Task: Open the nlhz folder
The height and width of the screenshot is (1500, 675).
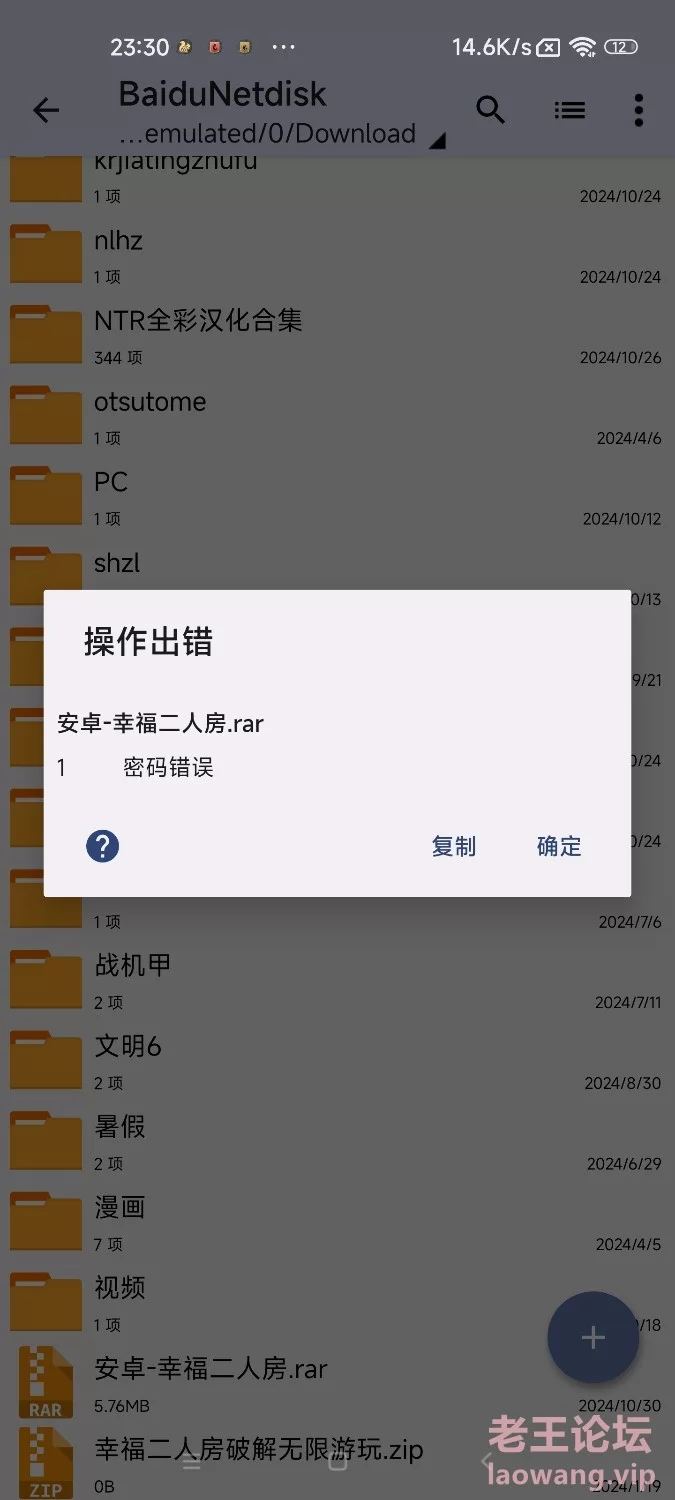Action: [x=337, y=255]
